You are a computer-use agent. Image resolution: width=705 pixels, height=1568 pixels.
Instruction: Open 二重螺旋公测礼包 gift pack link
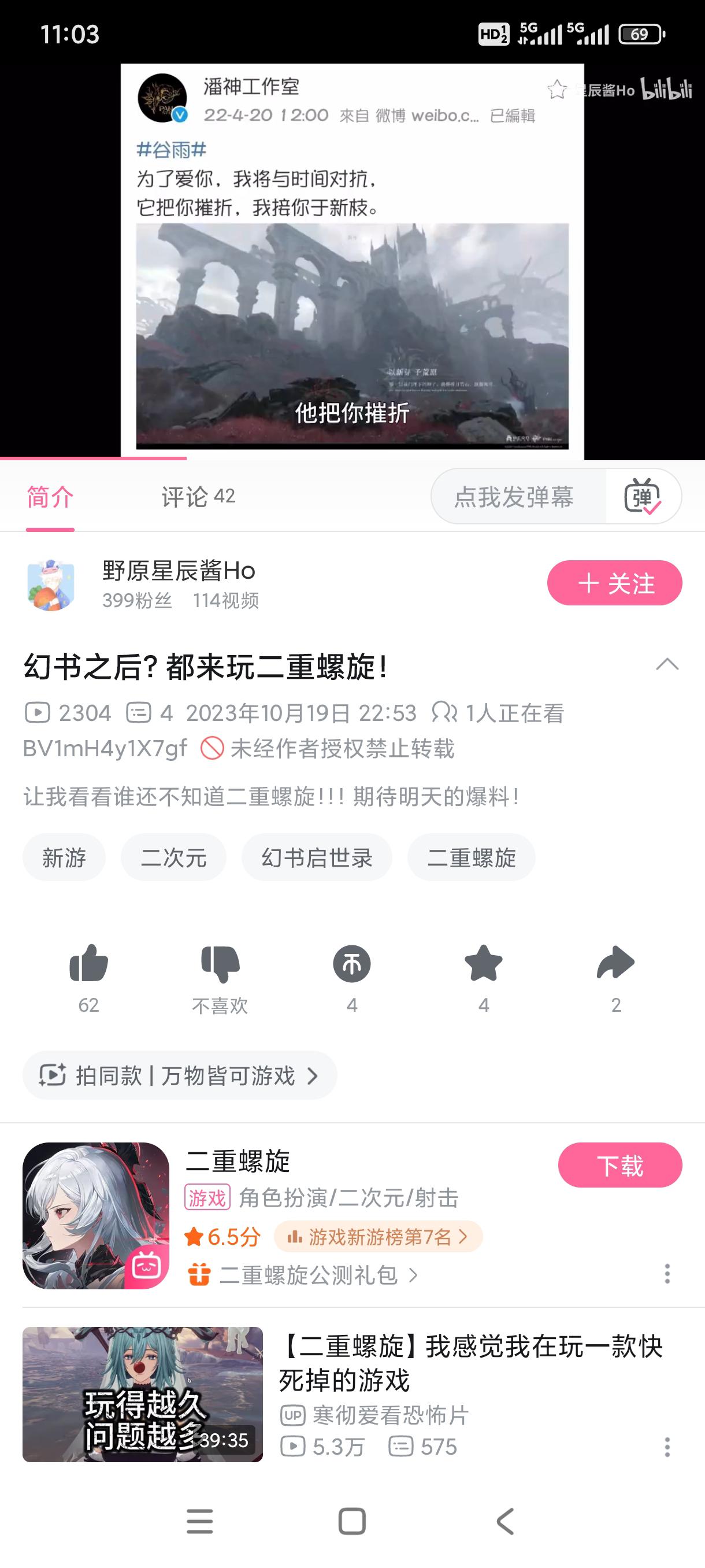pyautogui.click(x=309, y=1275)
